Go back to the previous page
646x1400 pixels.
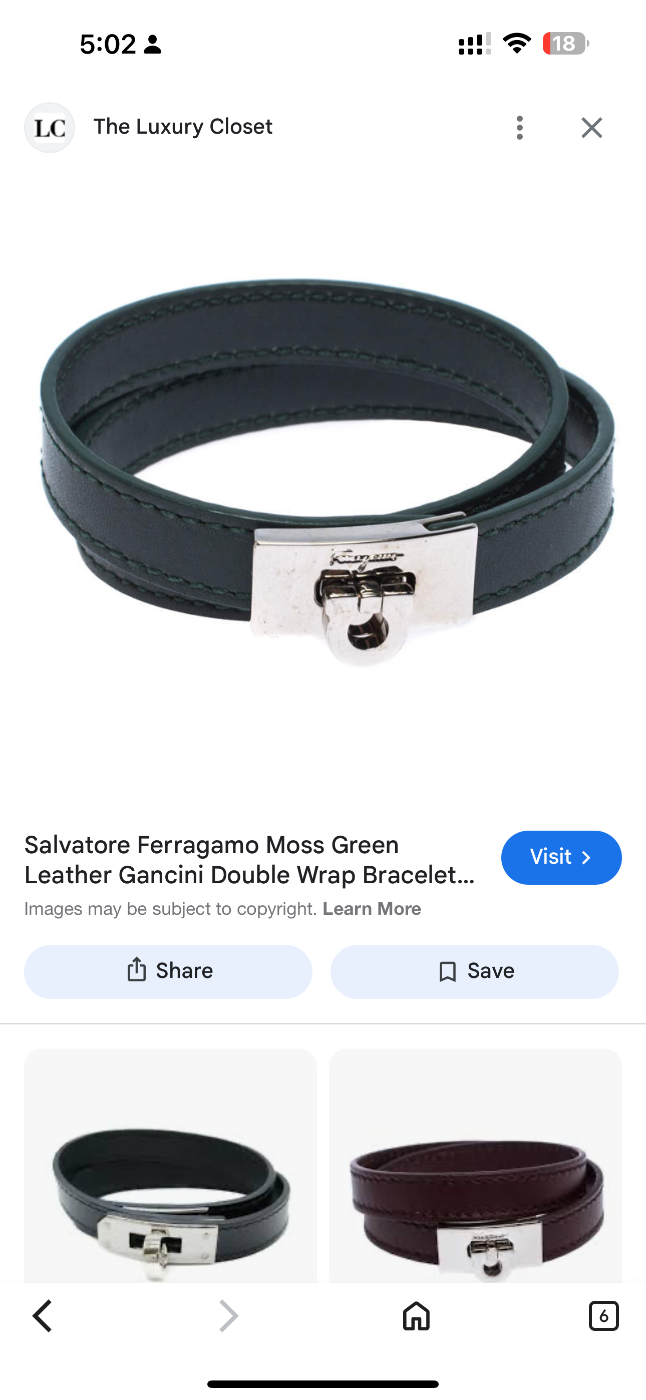[x=42, y=1316]
